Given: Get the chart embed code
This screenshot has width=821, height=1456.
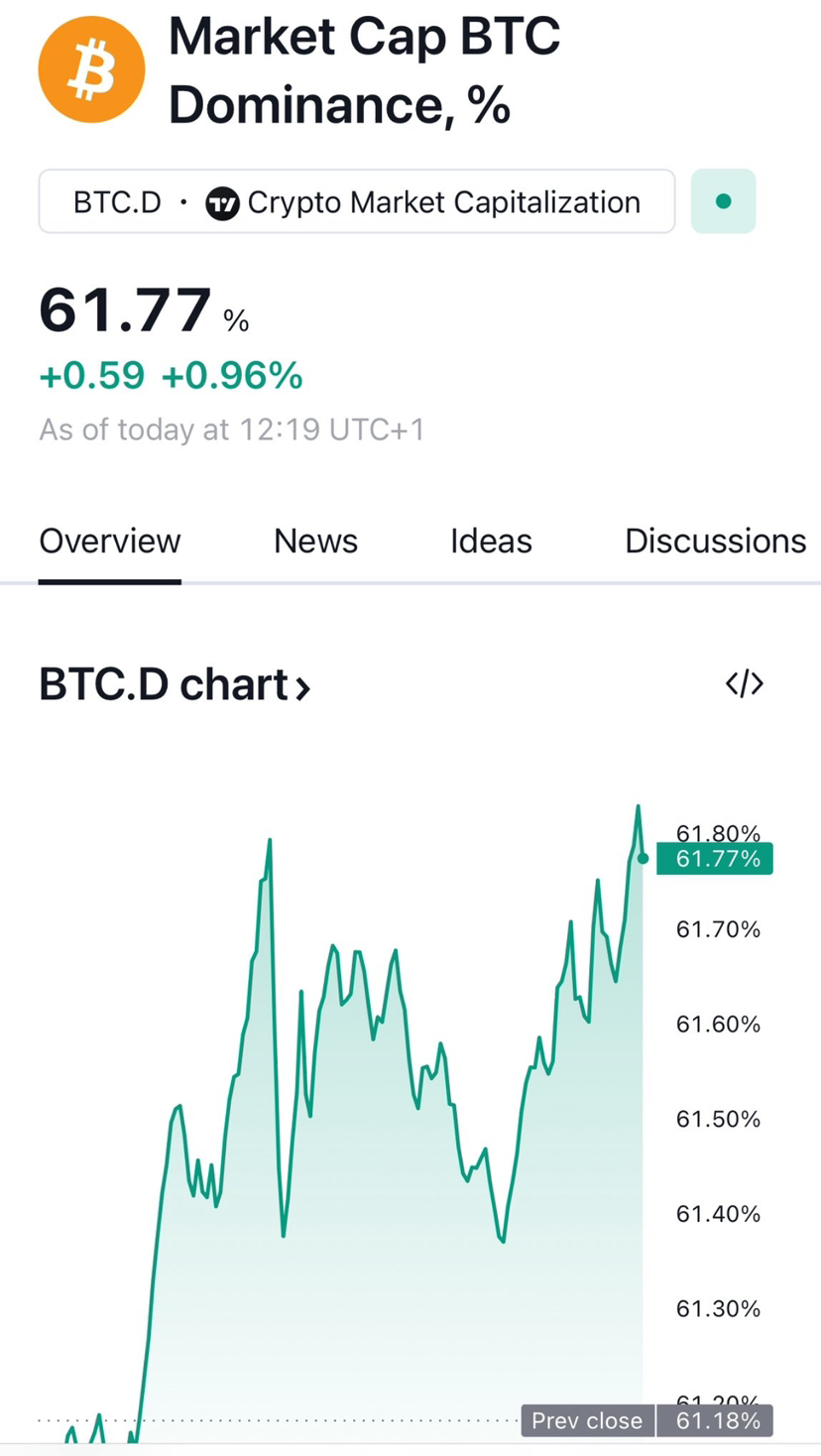Looking at the screenshot, I should coord(744,683).
